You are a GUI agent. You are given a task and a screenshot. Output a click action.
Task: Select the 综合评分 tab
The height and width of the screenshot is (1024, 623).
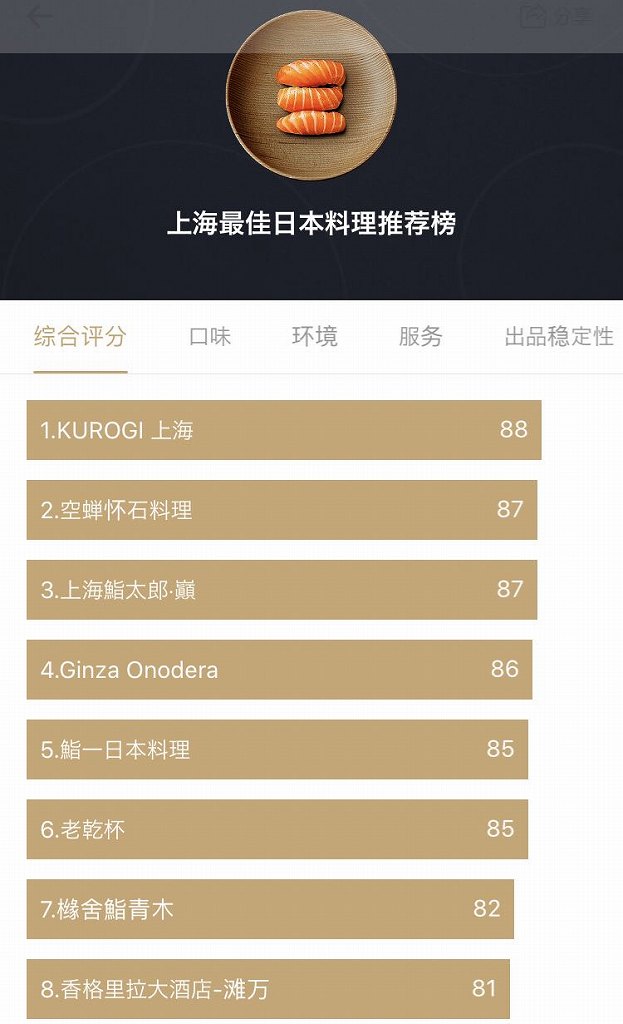(80, 337)
